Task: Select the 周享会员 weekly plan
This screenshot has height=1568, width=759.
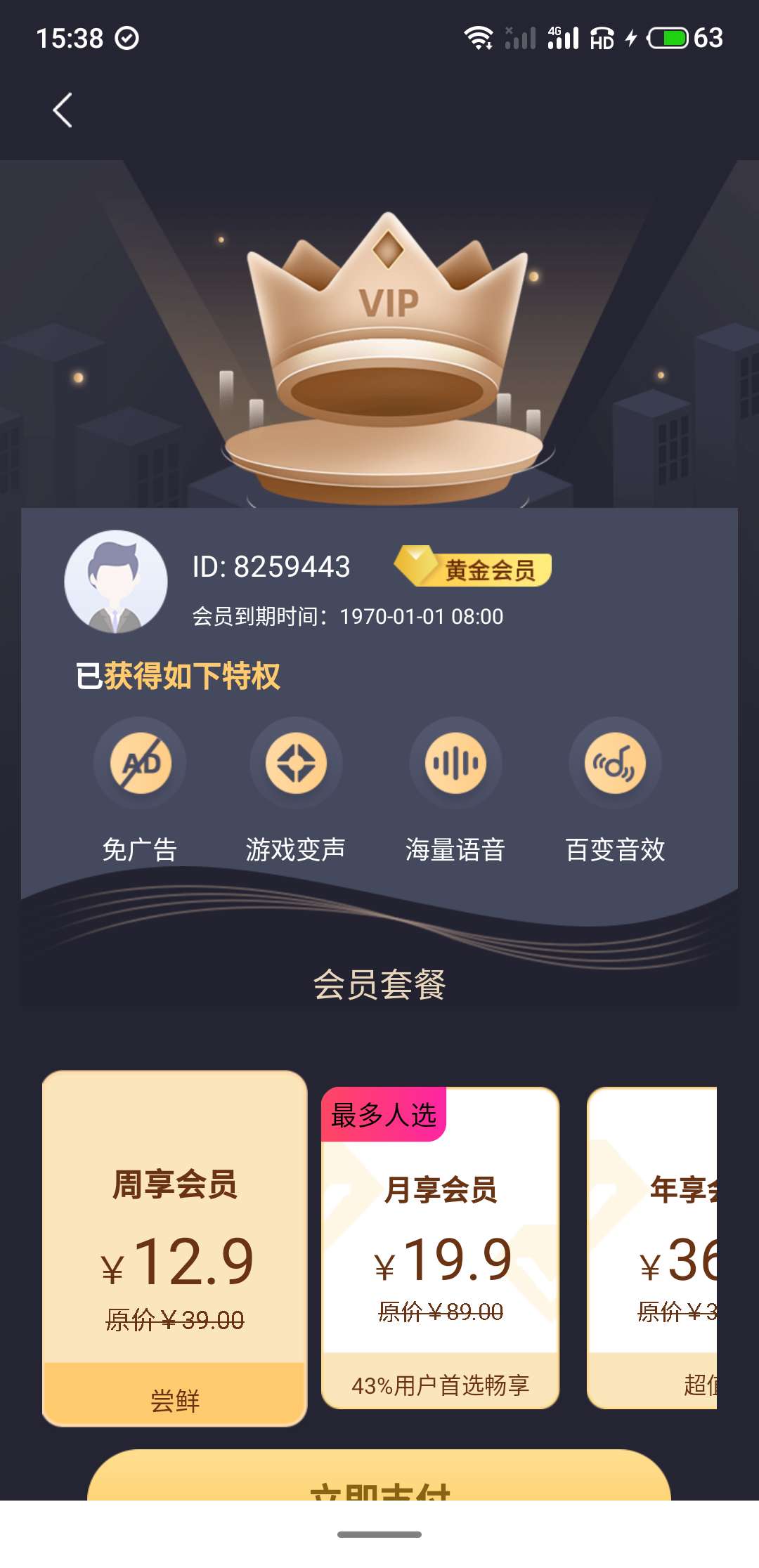Action: pyautogui.click(x=174, y=1247)
